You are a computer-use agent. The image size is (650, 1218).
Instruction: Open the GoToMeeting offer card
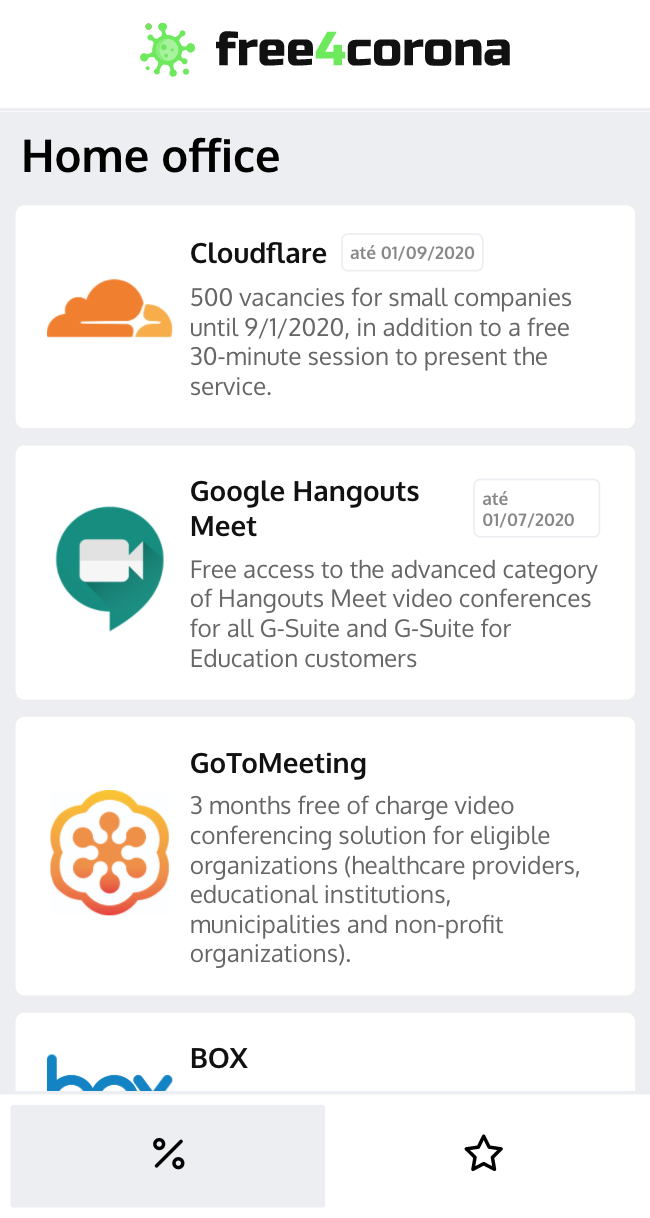click(325, 856)
